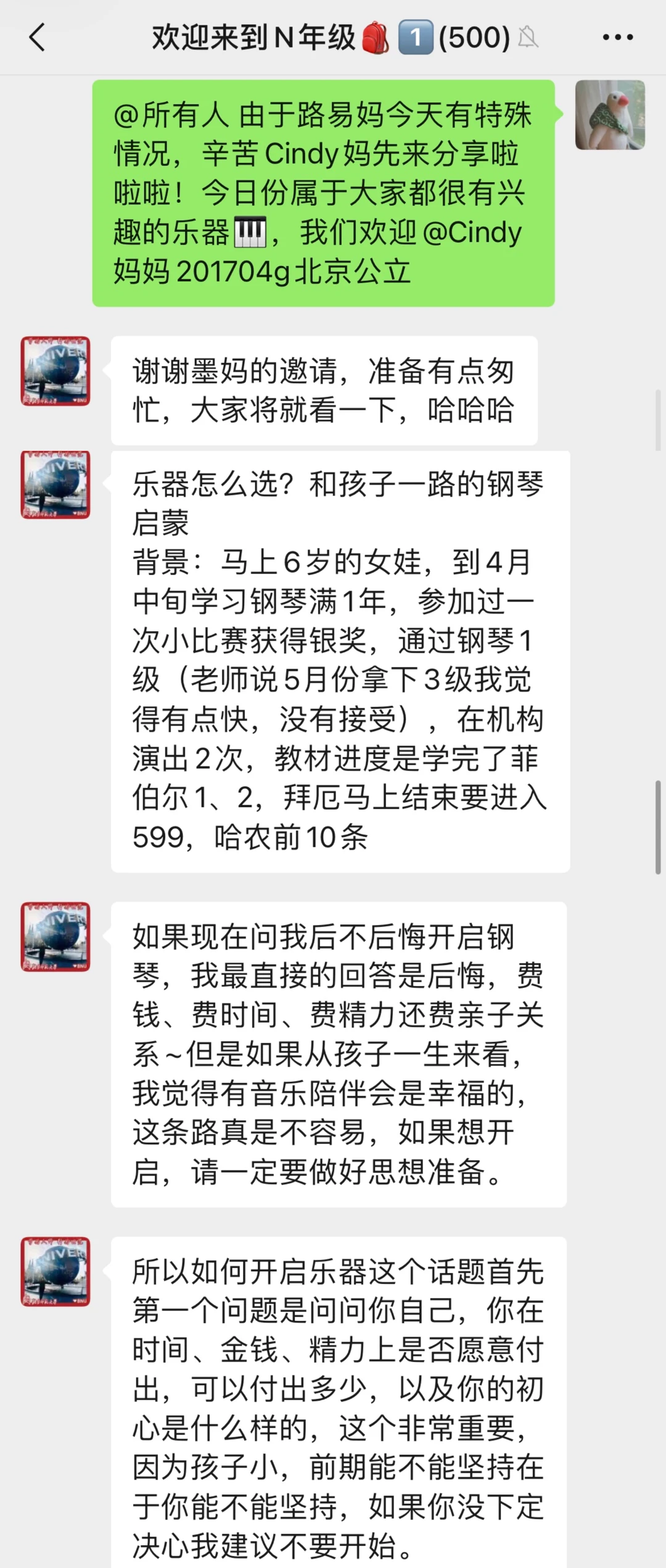
Task: Open the bird avatar's profile
Action: click(x=610, y=115)
